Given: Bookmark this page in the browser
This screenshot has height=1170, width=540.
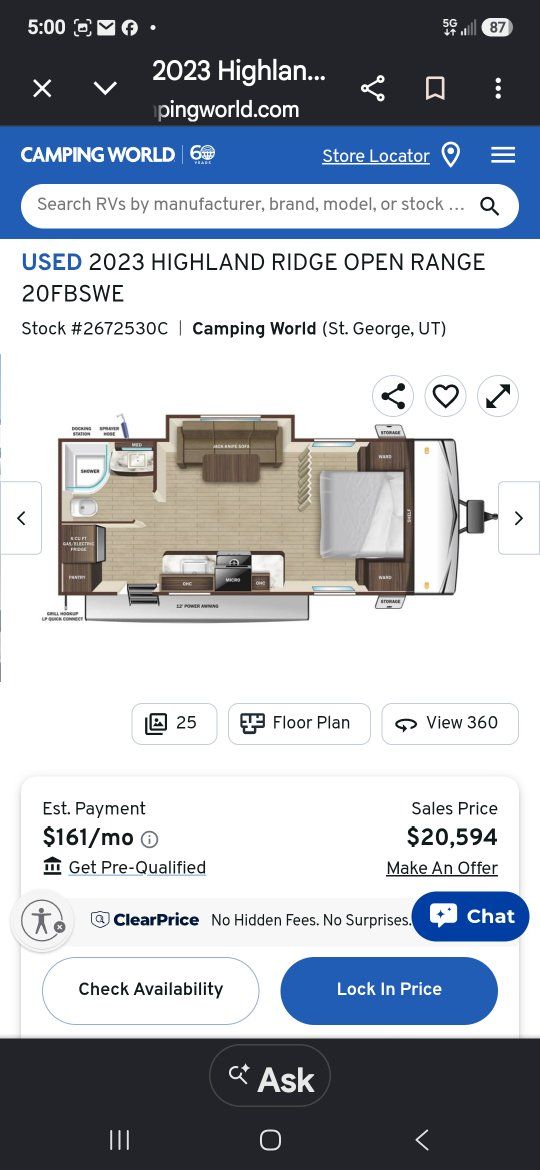Looking at the screenshot, I should pos(436,89).
